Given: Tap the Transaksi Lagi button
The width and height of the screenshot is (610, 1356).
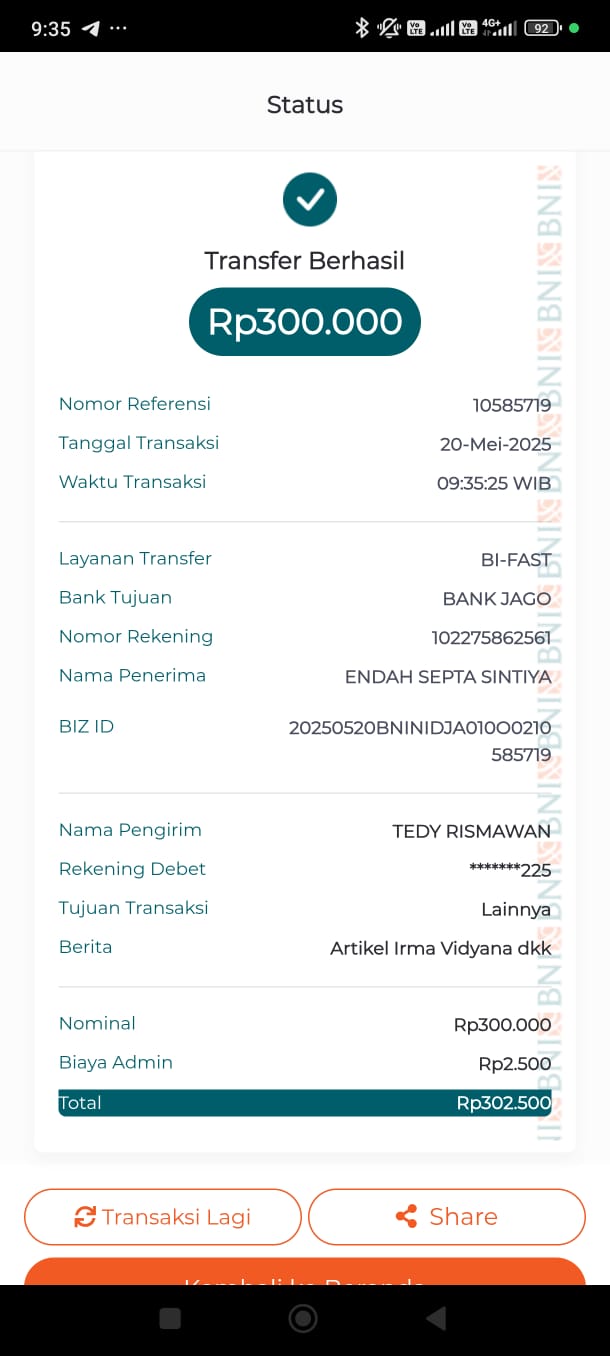Looking at the screenshot, I should (x=163, y=1216).
